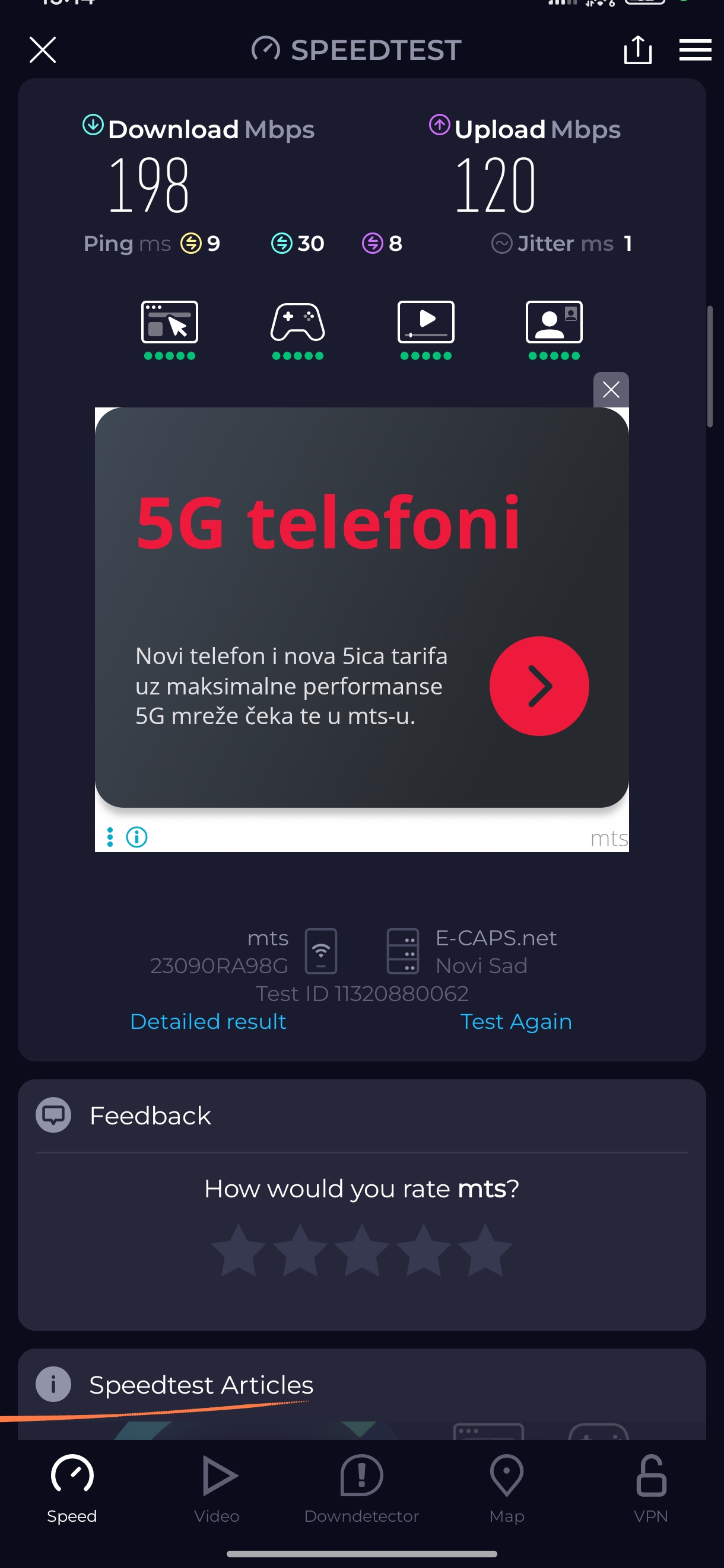View web browsing experience rating
Image resolution: width=724 pixels, height=1568 pixels.
(x=170, y=329)
